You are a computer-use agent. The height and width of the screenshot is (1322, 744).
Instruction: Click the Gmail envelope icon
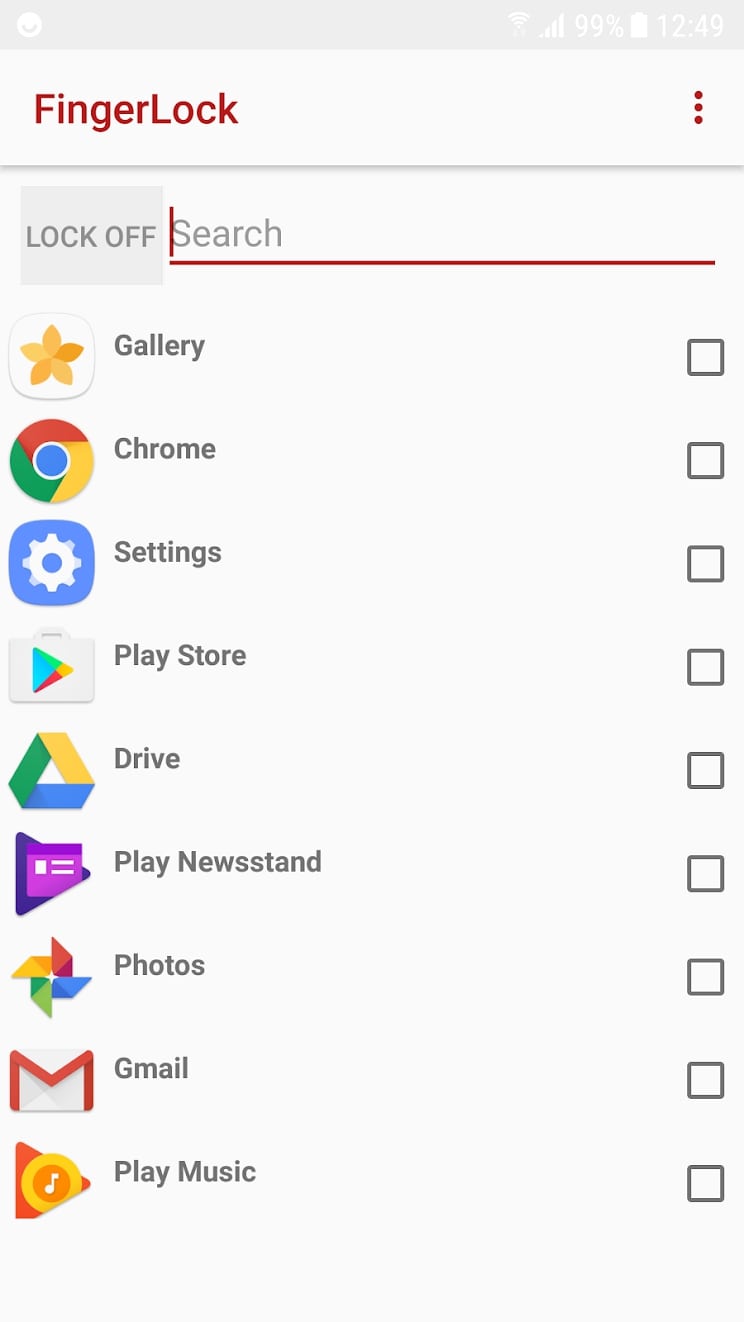coord(51,1081)
